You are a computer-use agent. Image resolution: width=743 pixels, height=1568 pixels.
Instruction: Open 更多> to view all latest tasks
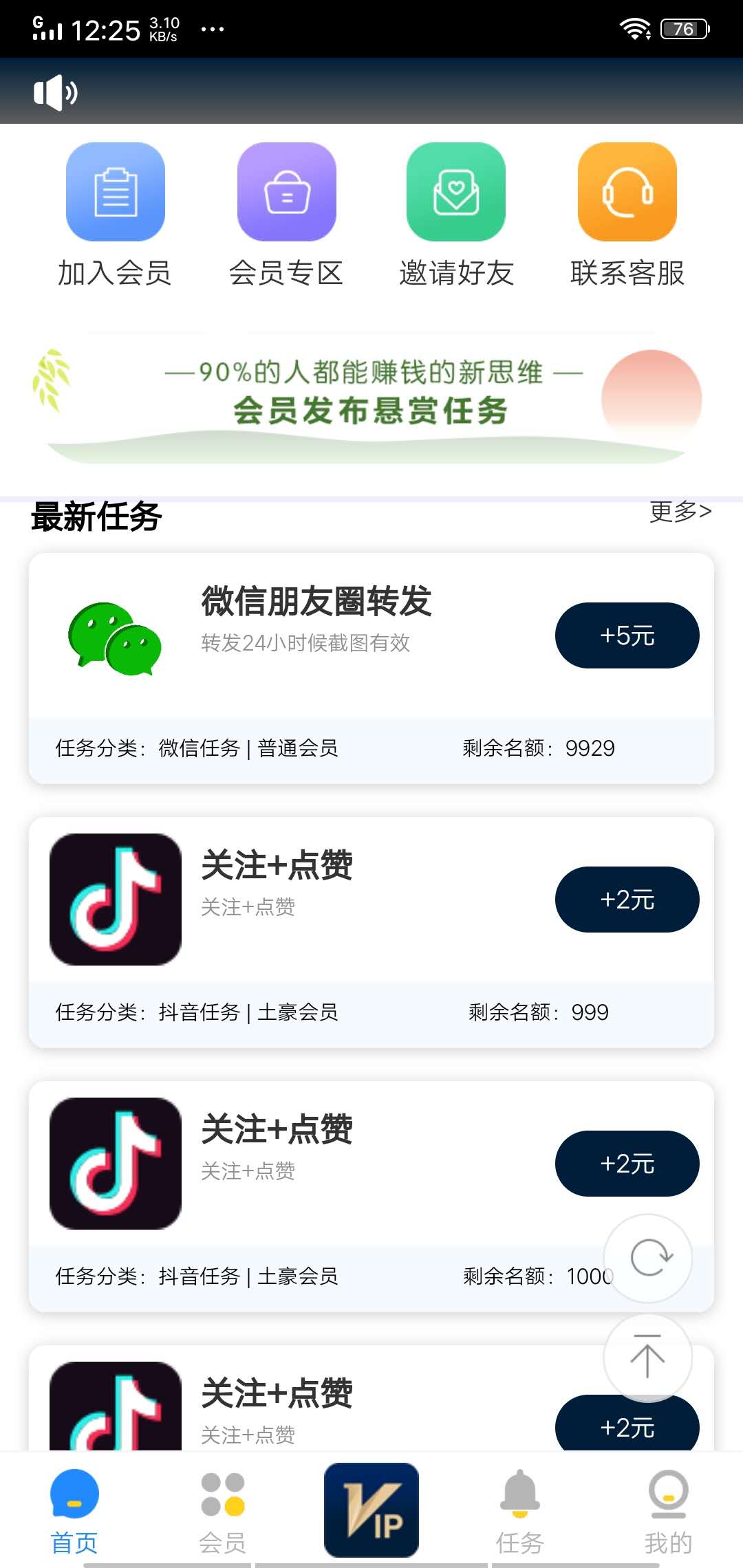[x=680, y=512]
